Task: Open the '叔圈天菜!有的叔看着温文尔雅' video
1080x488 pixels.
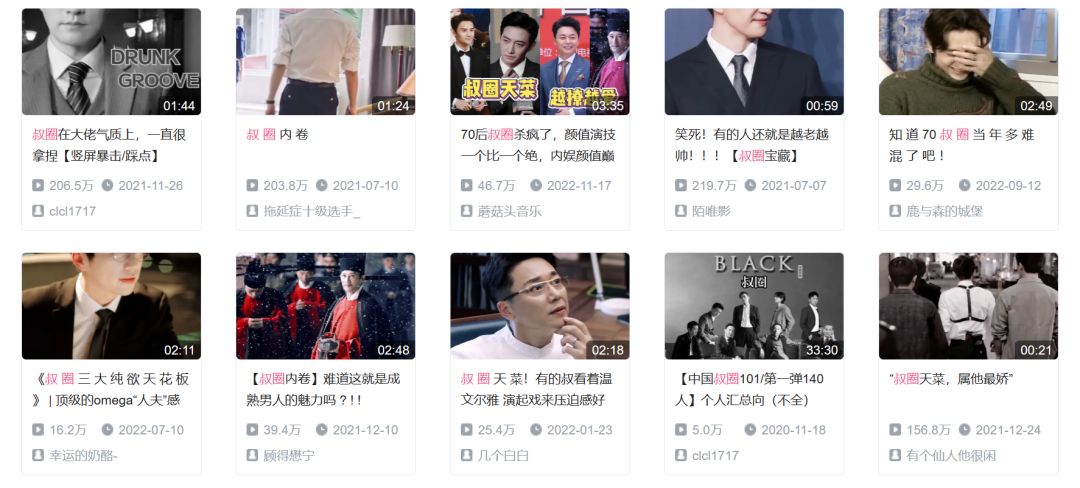Action: pos(539,306)
